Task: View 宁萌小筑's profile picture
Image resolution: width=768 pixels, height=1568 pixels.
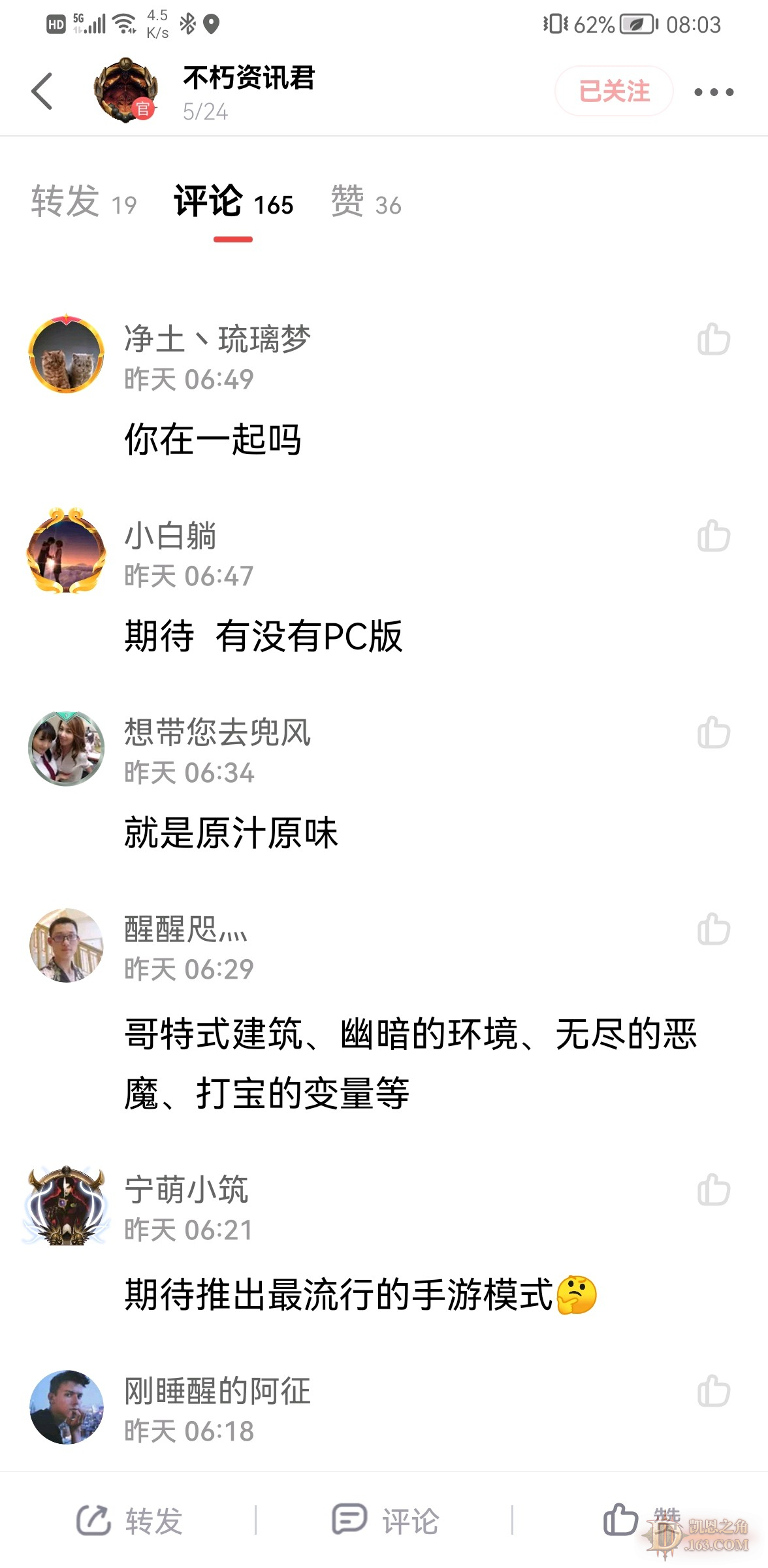Action: tap(66, 1206)
